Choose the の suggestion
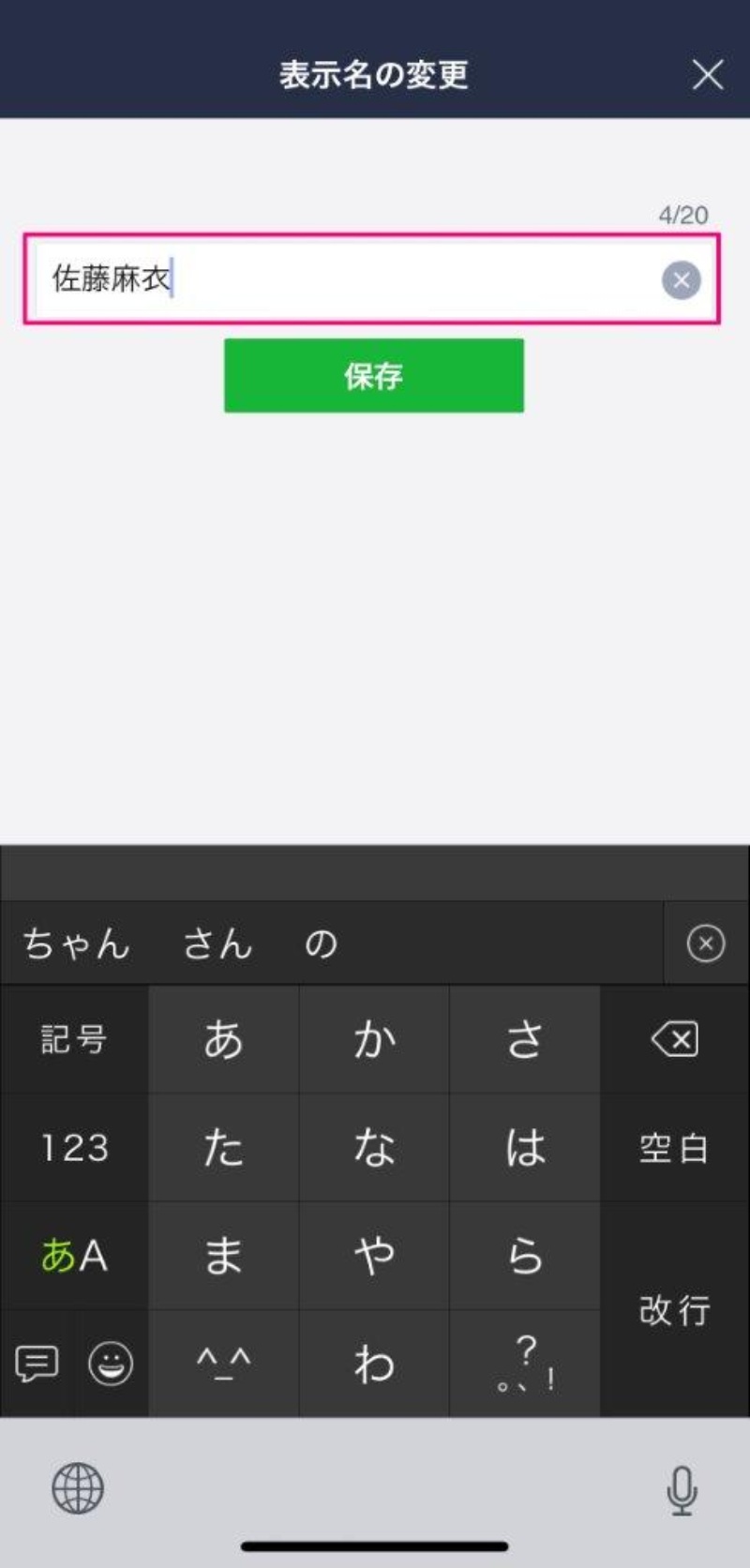Viewport: 750px width, 1568px height. coord(321,943)
